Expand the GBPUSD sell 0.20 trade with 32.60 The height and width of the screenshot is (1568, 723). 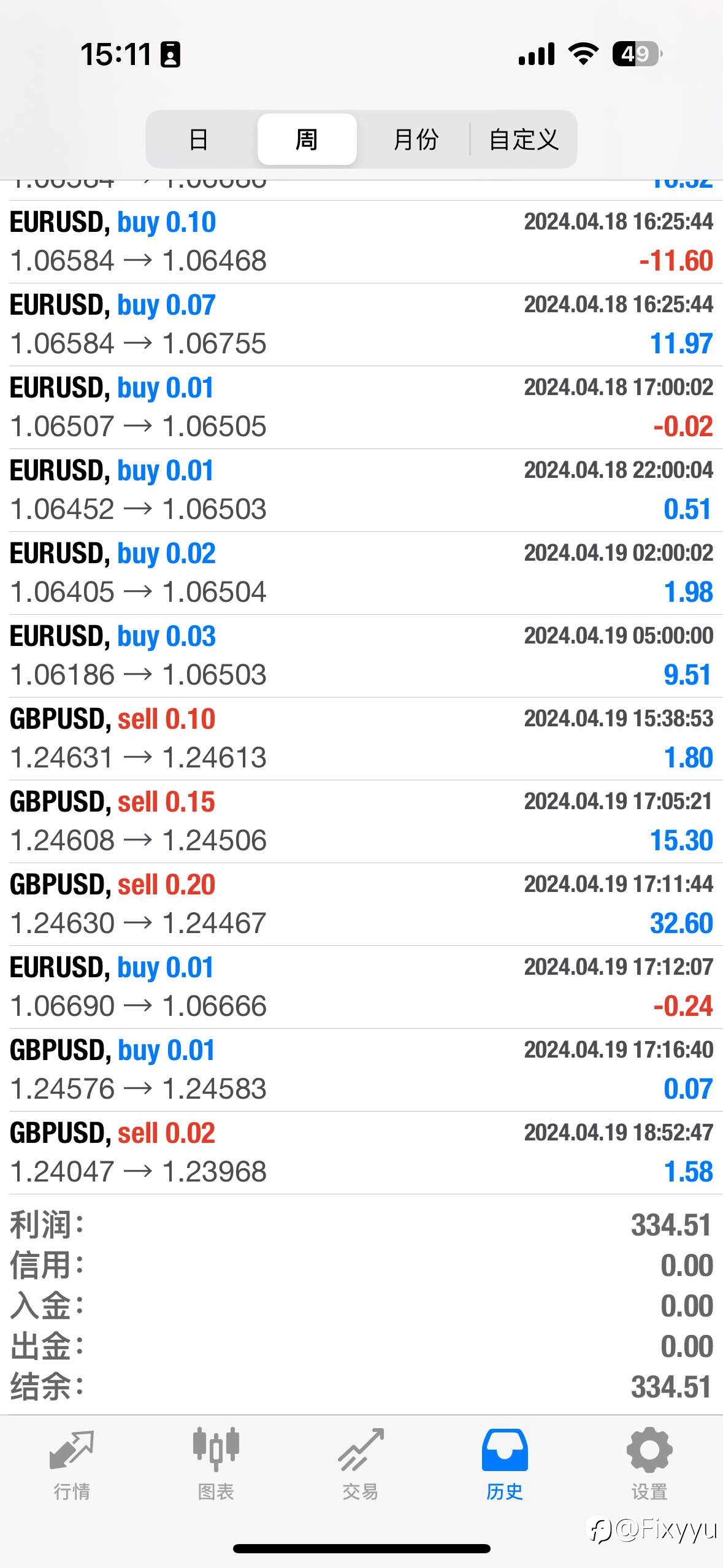pyautogui.click(x=361, y=904)
